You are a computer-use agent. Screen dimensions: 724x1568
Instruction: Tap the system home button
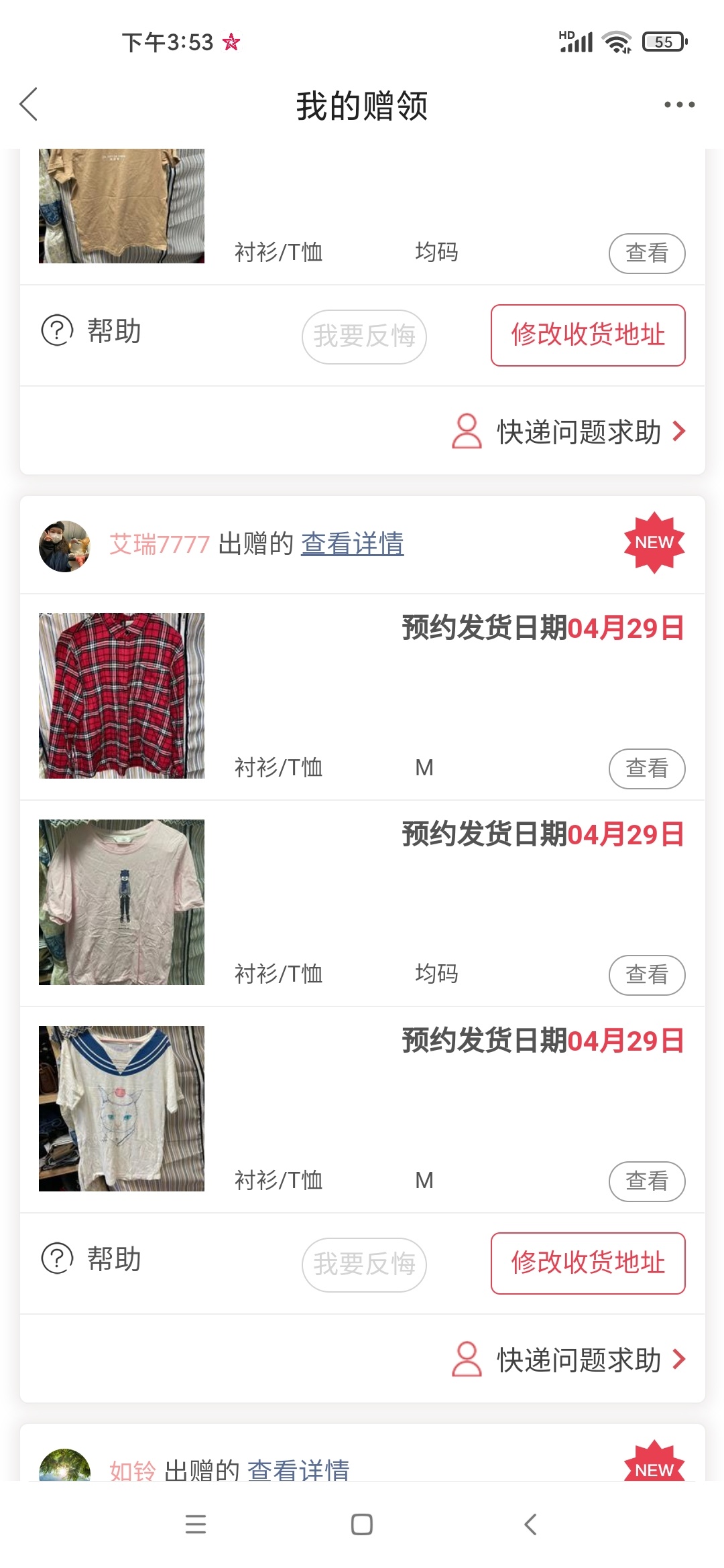362,1524
